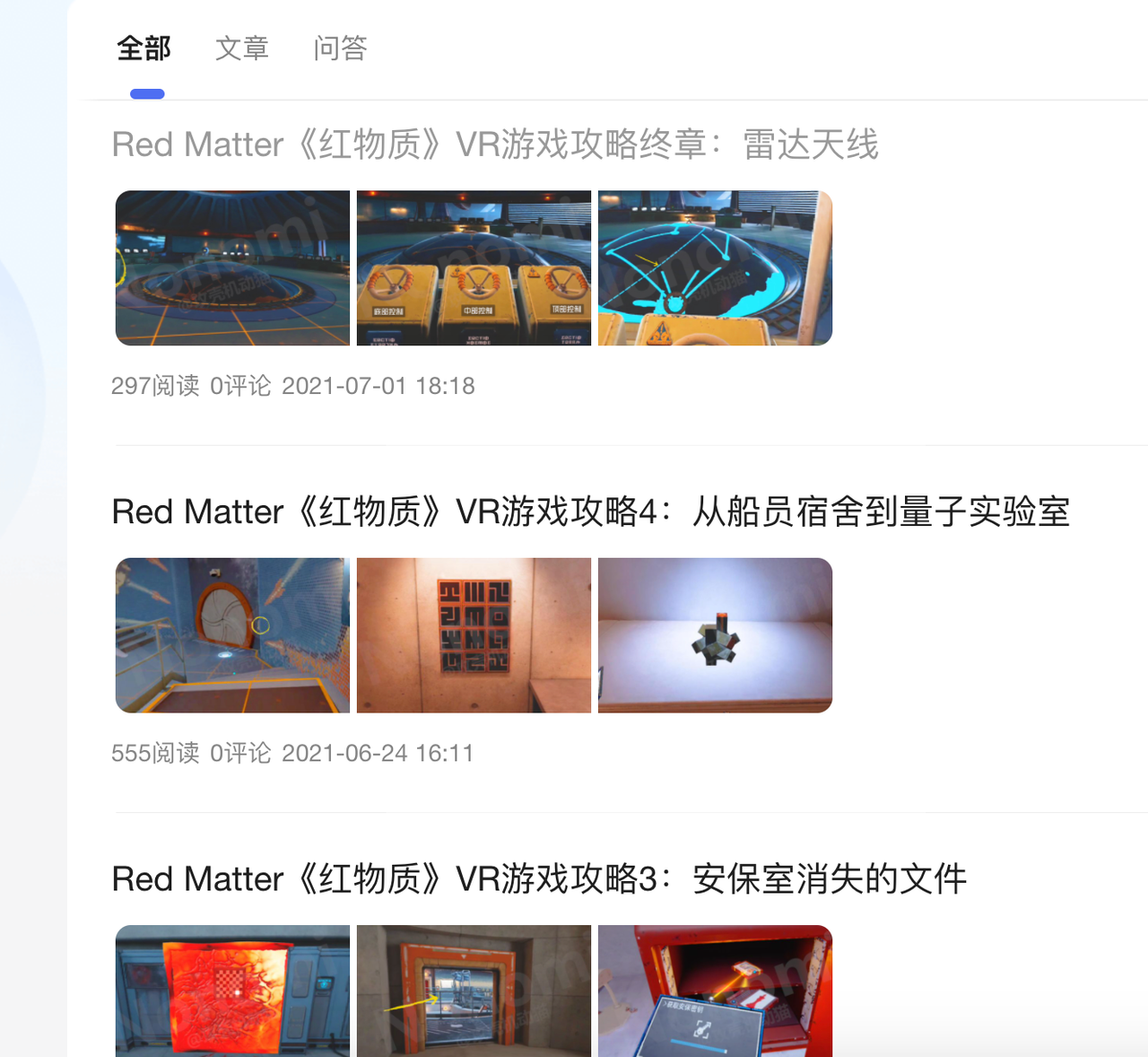Switch to the 文章 tab

[x=242, y=48]
